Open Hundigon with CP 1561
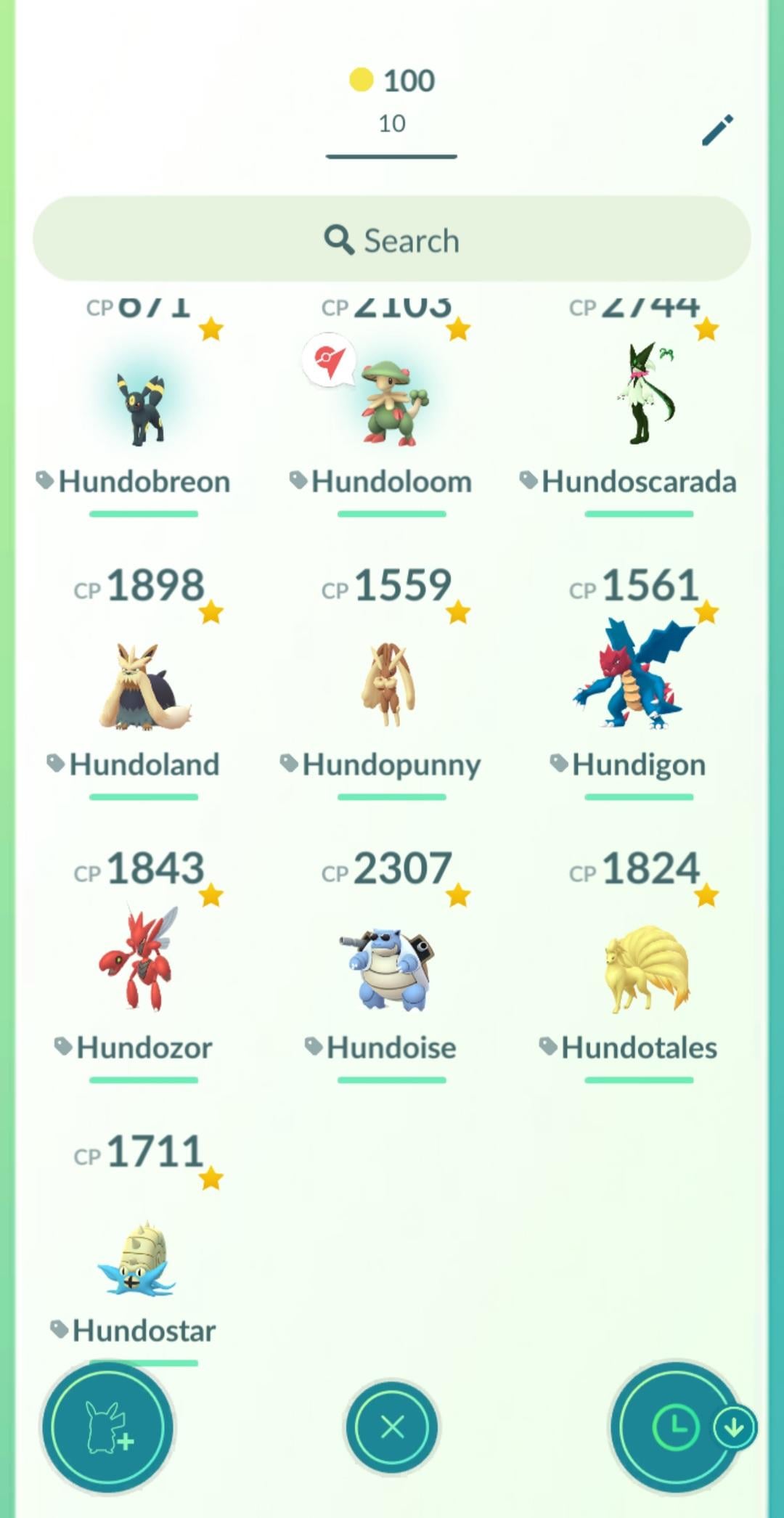The height and width of the screenshot is (1518, 784). [639, 682]
